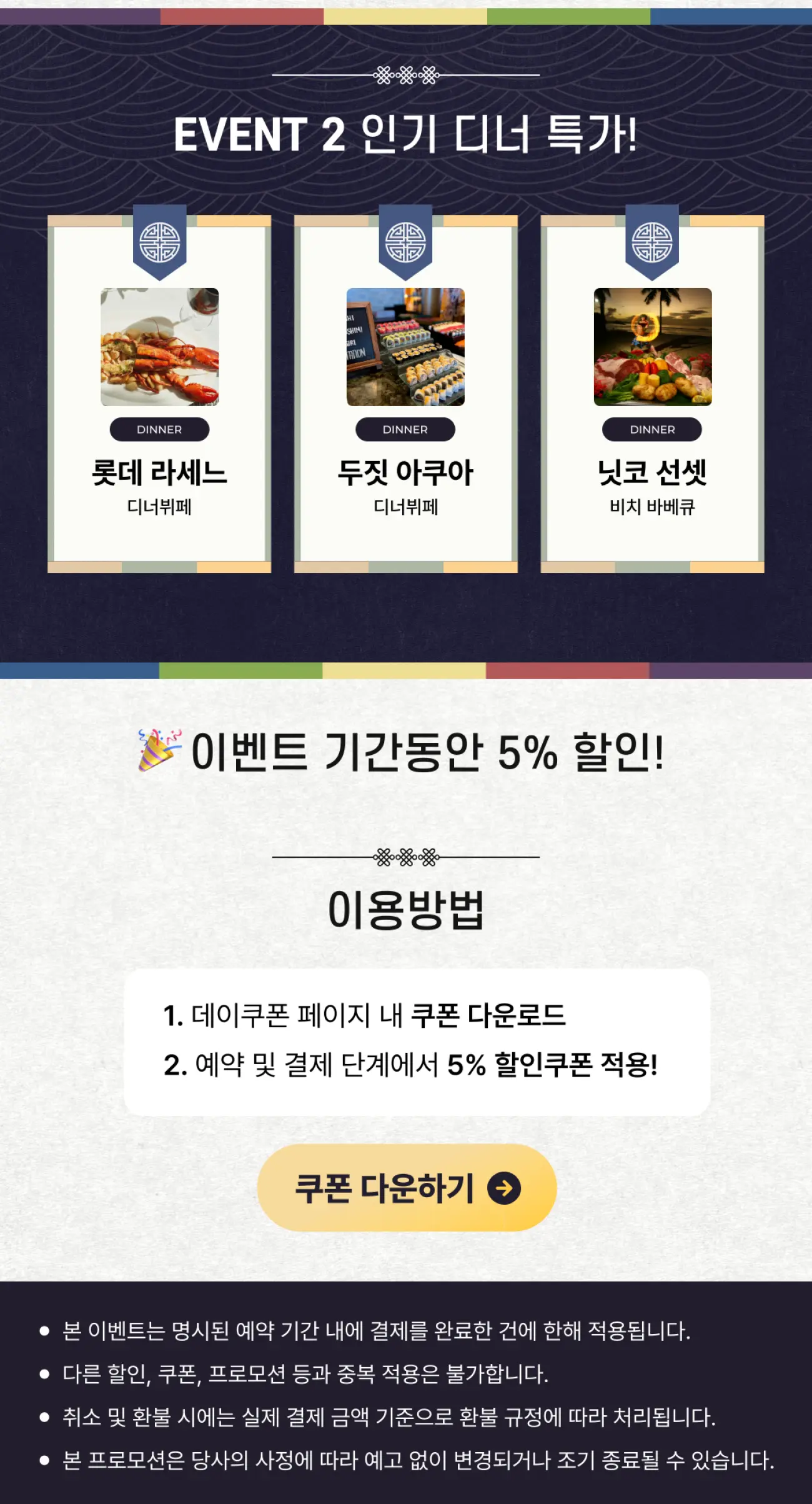The image size is (812, 1504).
Task: Tap the 쿠폰 다운하기 button
Action: [x=406, y=1187]
